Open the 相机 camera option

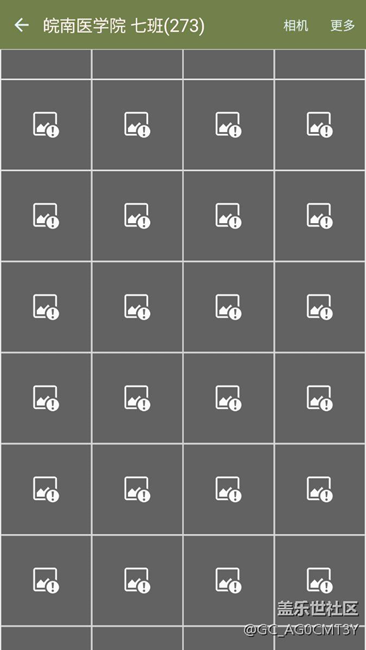click(x=296, y=26)
